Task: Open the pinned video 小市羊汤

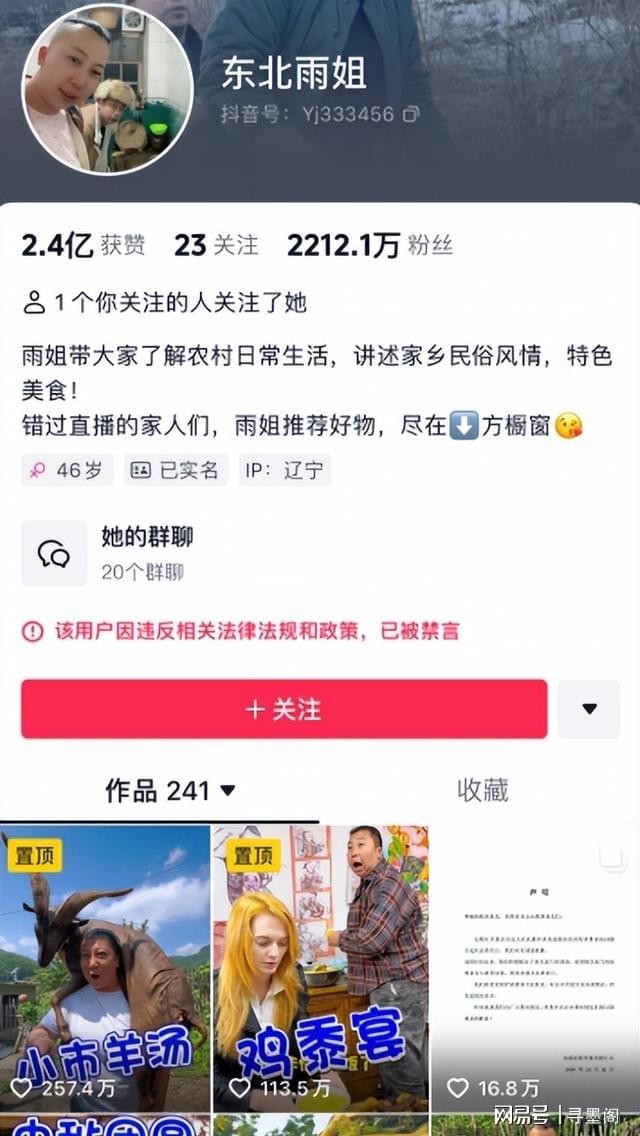Action: click(x=105, y=968)
